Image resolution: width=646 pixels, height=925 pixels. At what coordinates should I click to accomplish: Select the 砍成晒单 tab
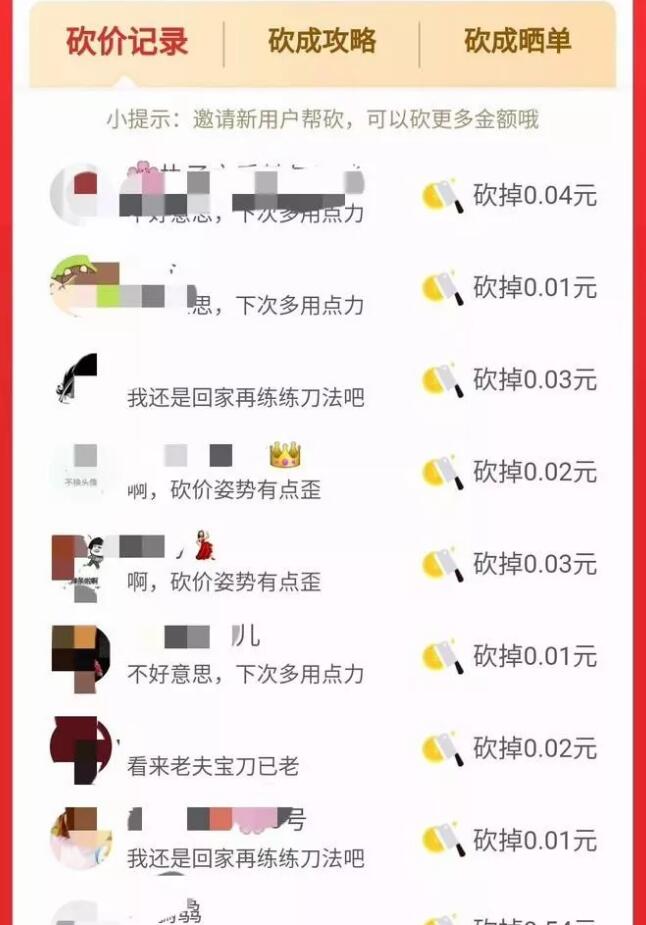517,42
